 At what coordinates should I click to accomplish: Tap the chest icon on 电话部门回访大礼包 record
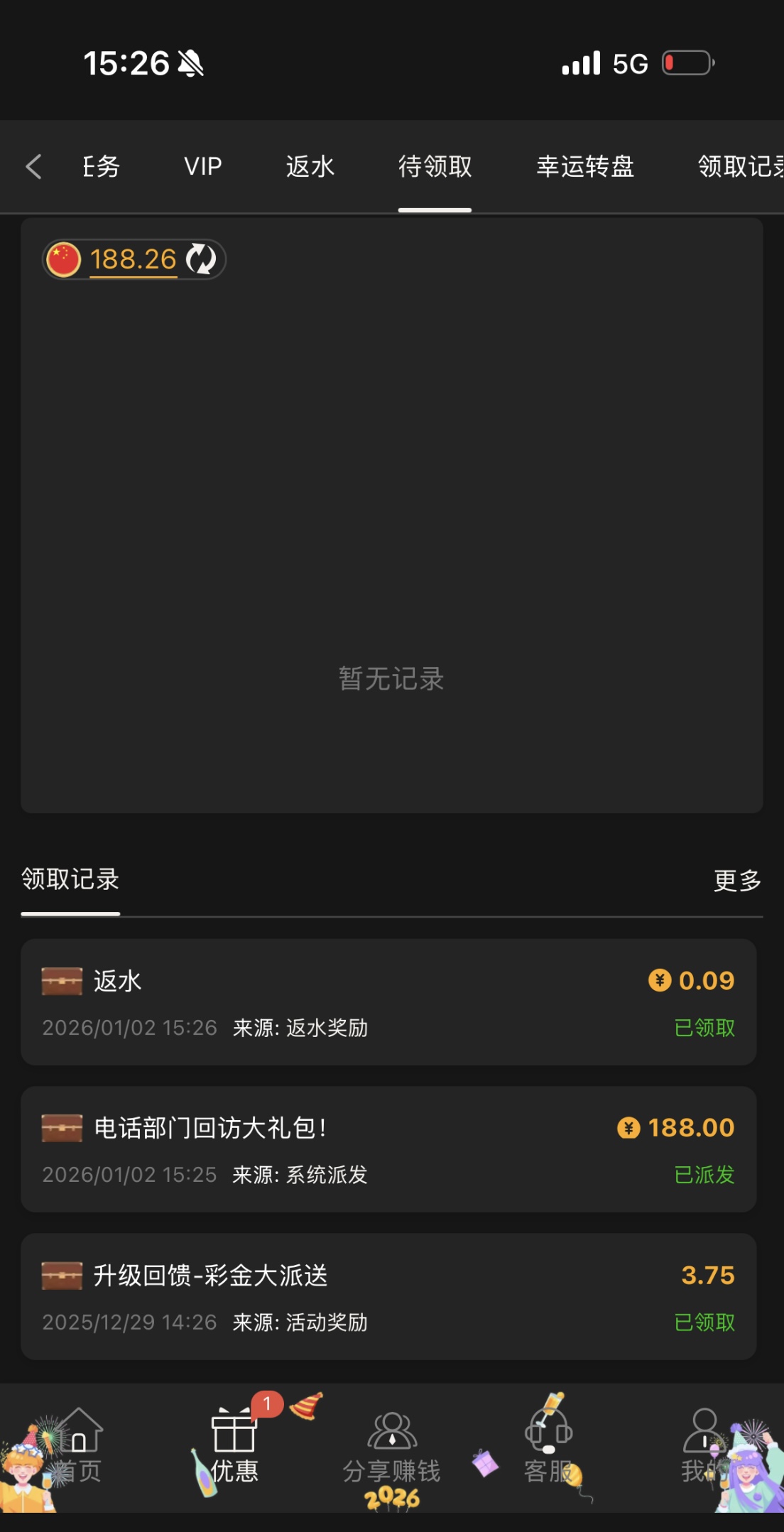click(60, 1127)
